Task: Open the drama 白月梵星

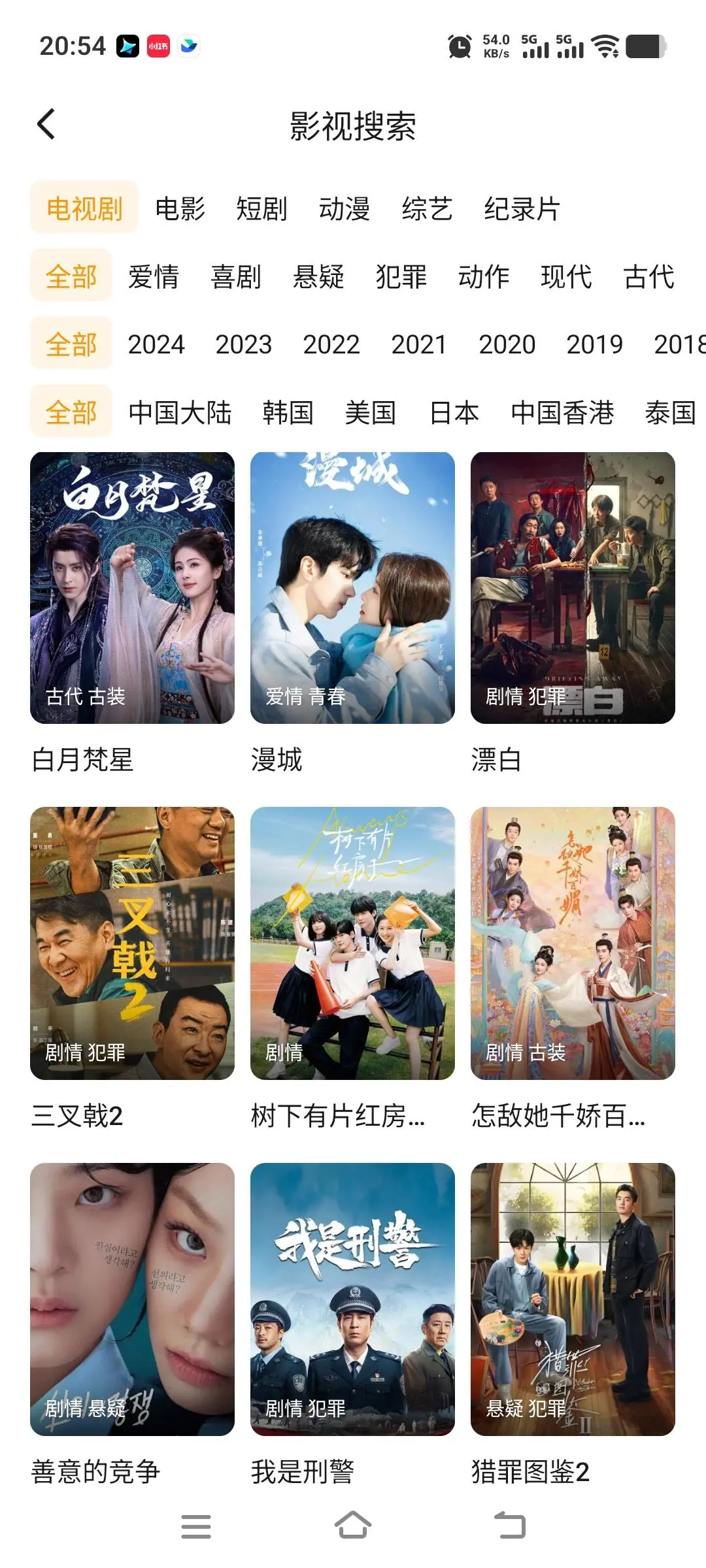Action: [132, 588]
